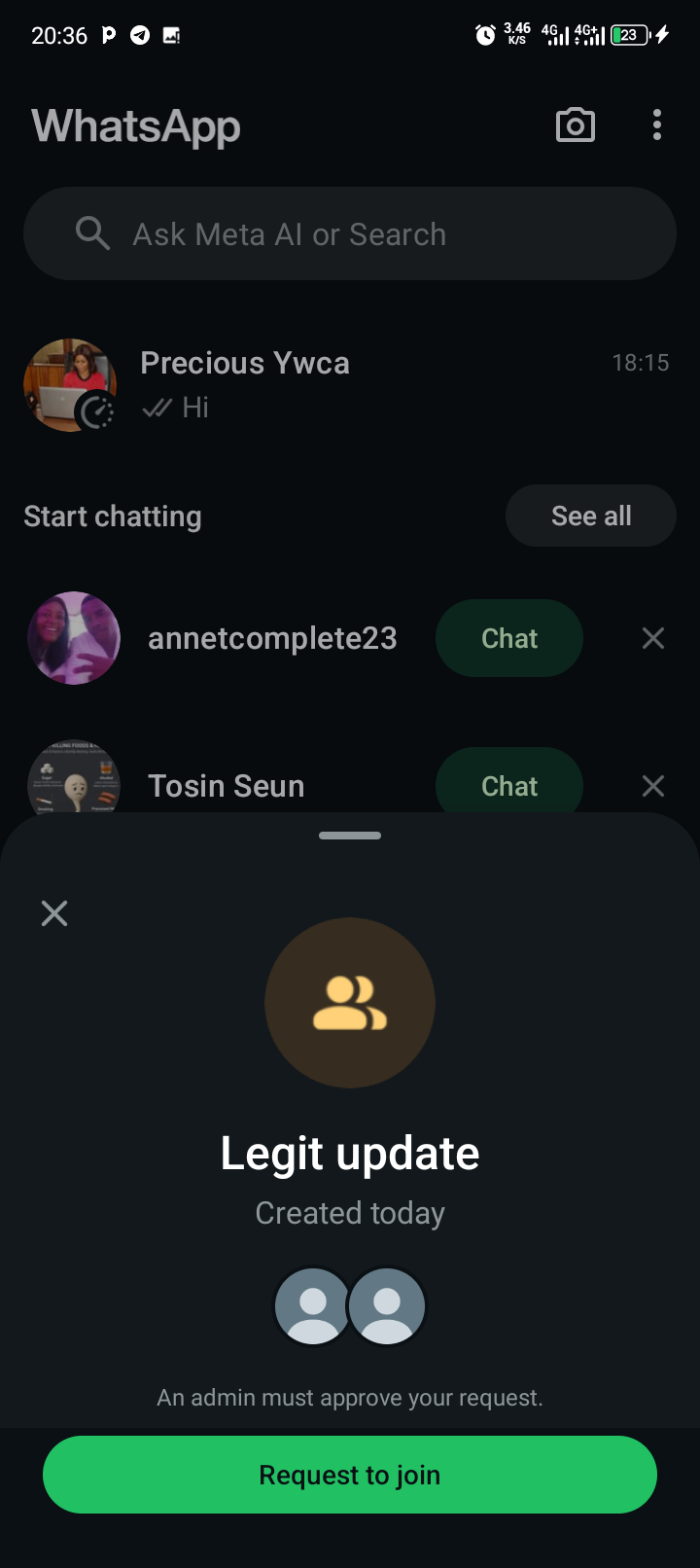
Task: Close the Legit update group sheet
Action: coord(54,913)
